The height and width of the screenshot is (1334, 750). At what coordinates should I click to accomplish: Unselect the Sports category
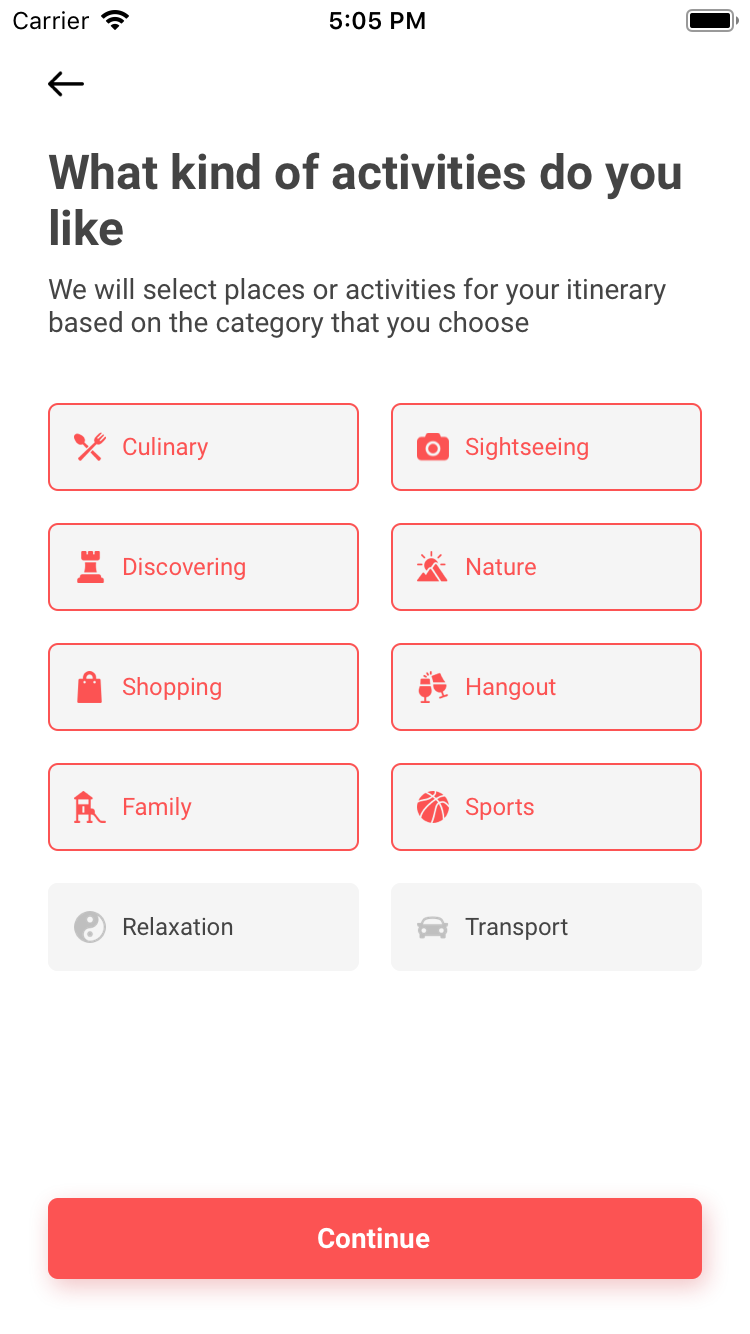546,807
